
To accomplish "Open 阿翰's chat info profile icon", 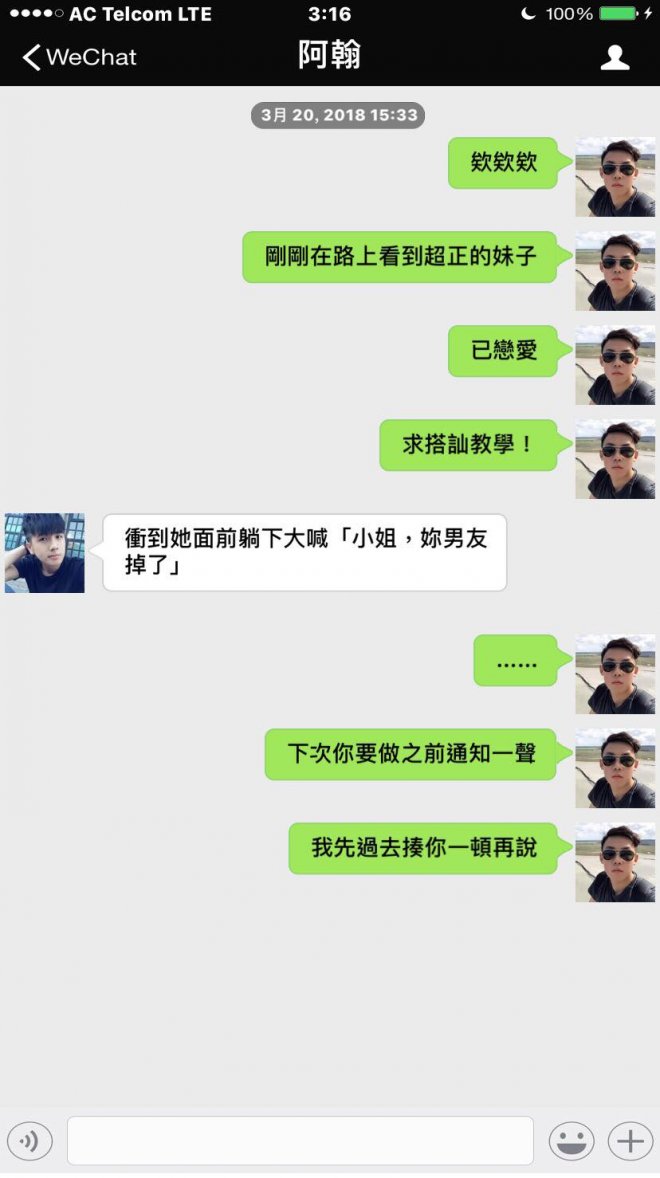I will (x=614, y=57).
